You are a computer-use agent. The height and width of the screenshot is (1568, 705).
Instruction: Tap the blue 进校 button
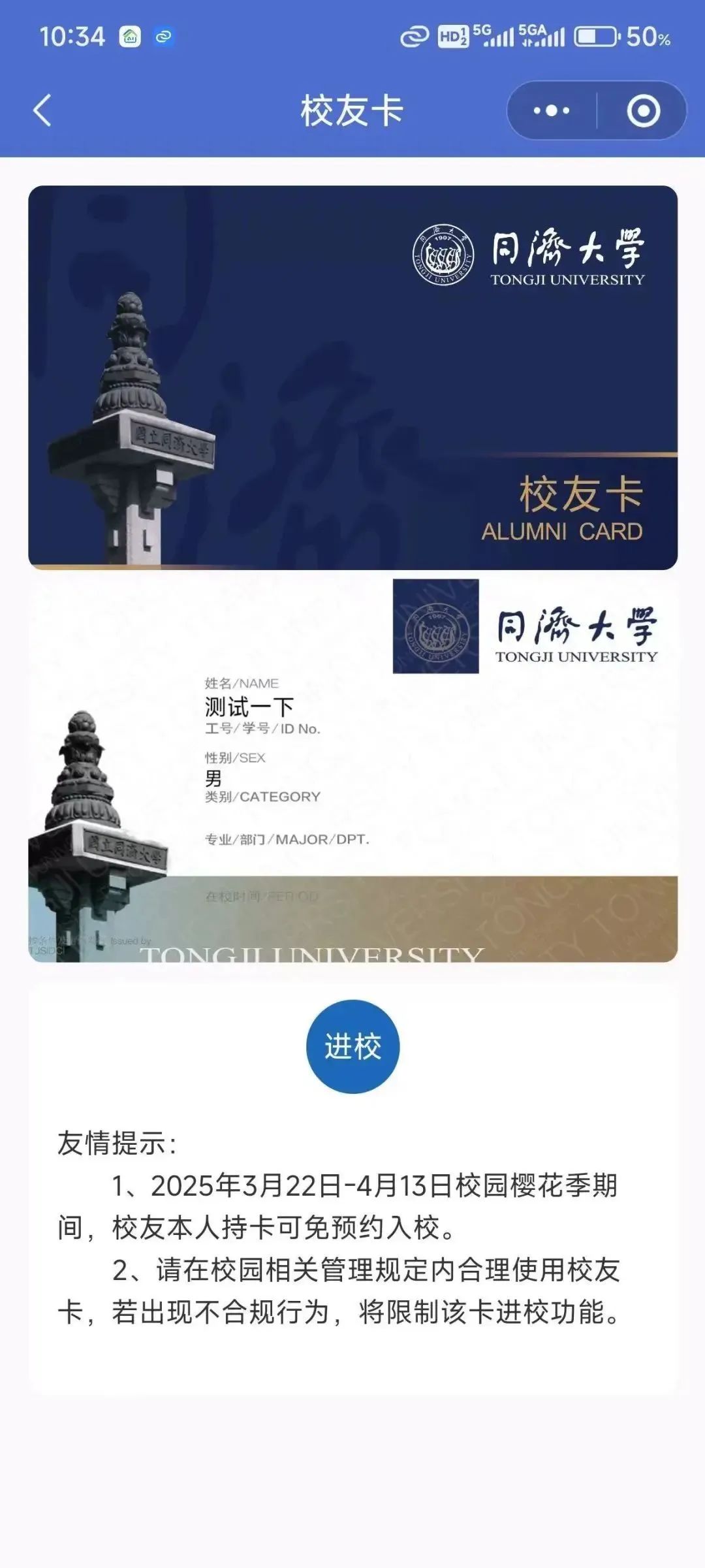coord(352,1046)
